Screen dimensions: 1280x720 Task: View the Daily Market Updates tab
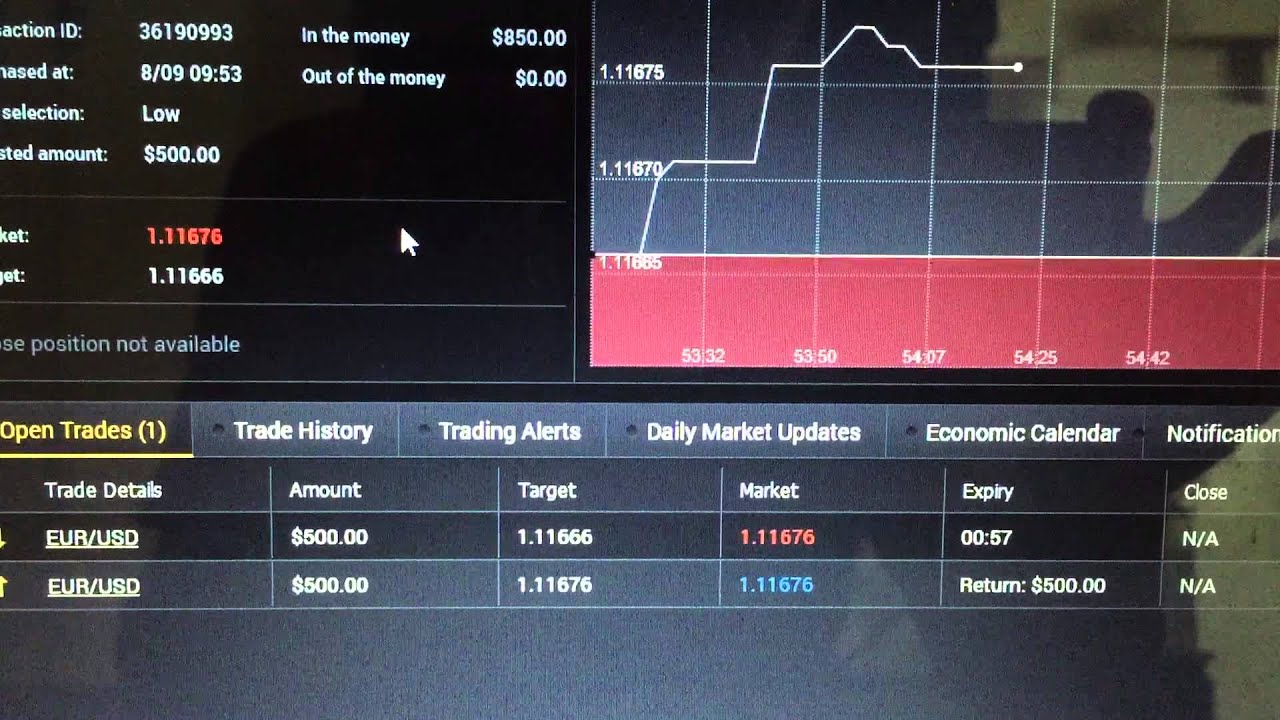point(753,432)
